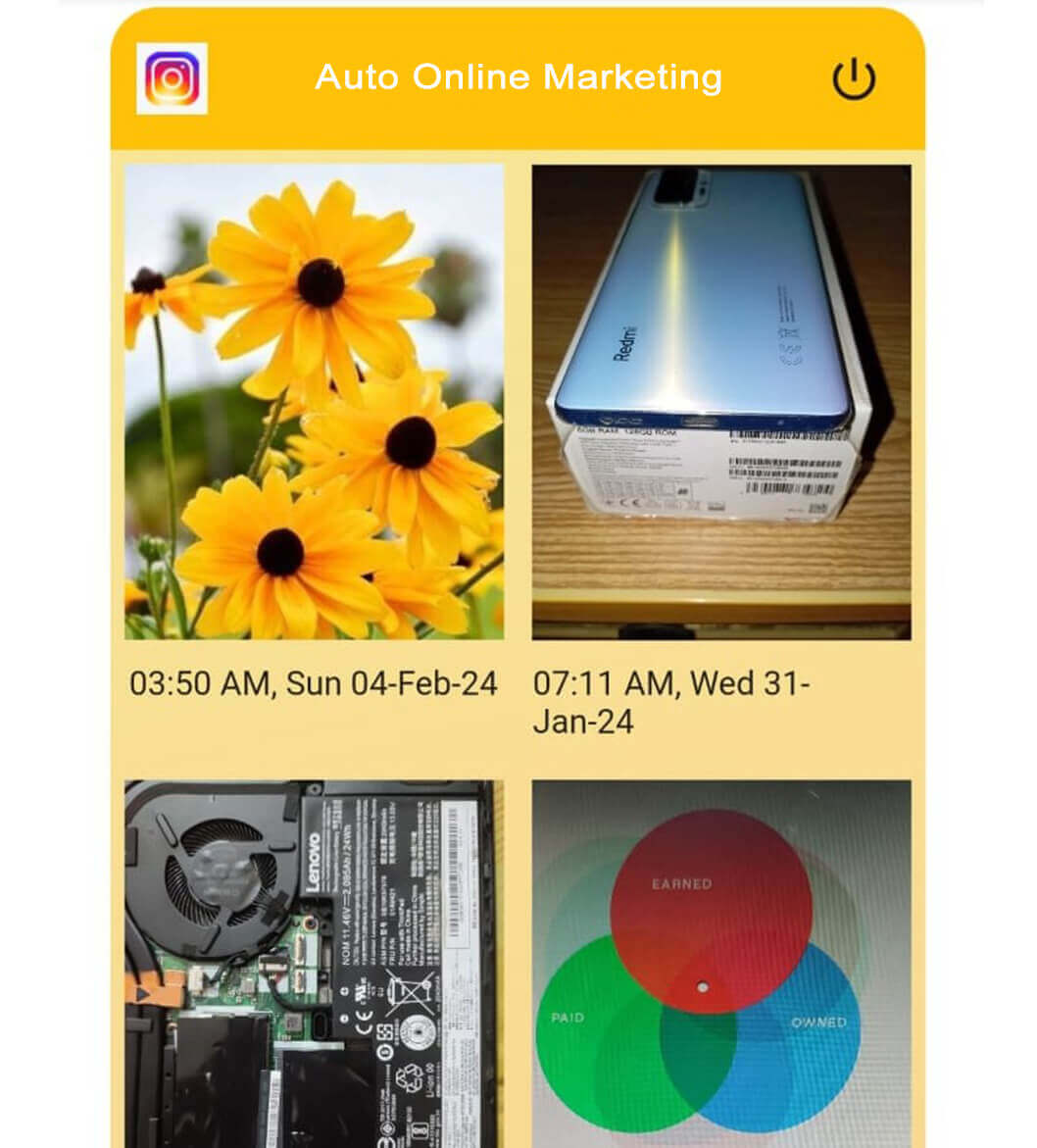The image size is (1037, 1148).
Task: Open the yellow flowers post tile
Action: tap(314, 402)
